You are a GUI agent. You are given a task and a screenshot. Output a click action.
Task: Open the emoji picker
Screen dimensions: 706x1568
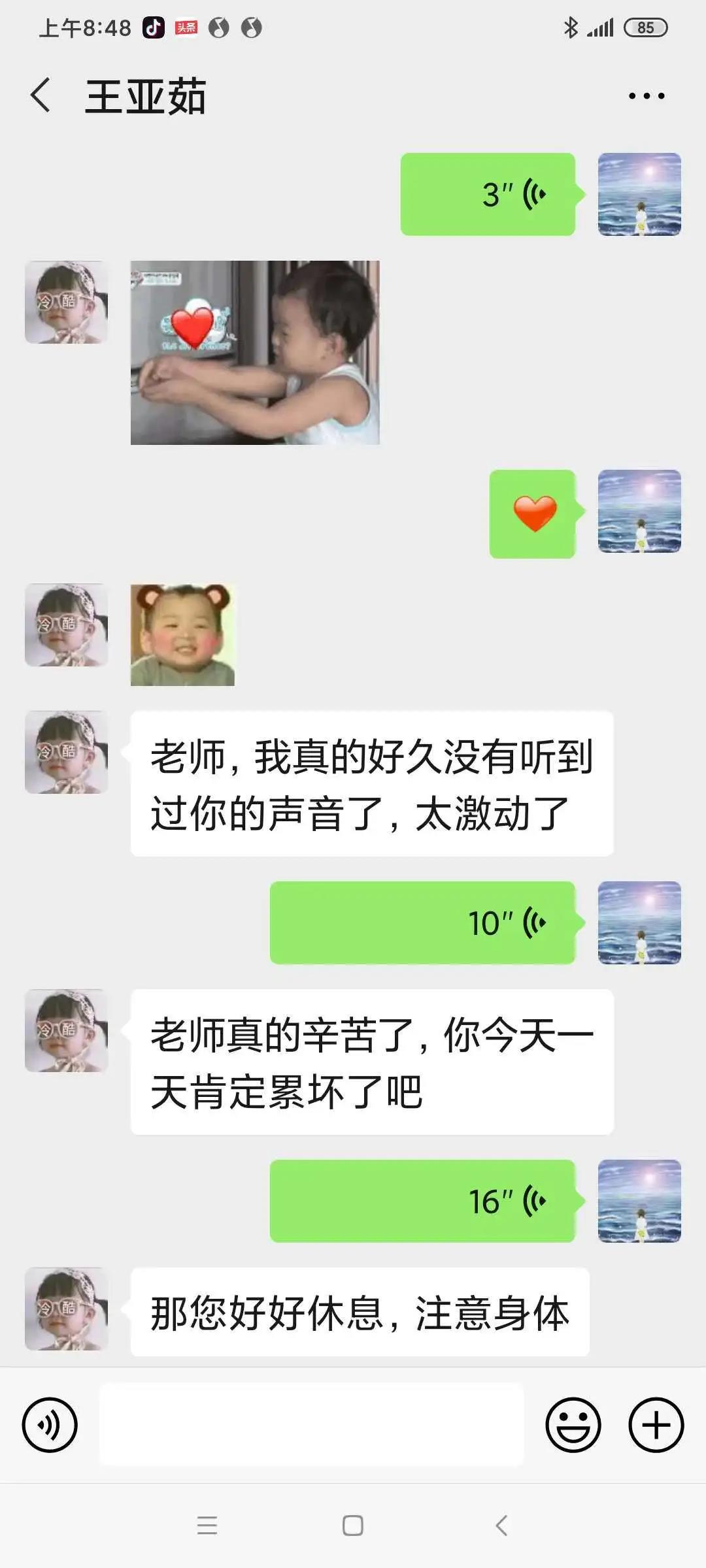[573, 1425]
